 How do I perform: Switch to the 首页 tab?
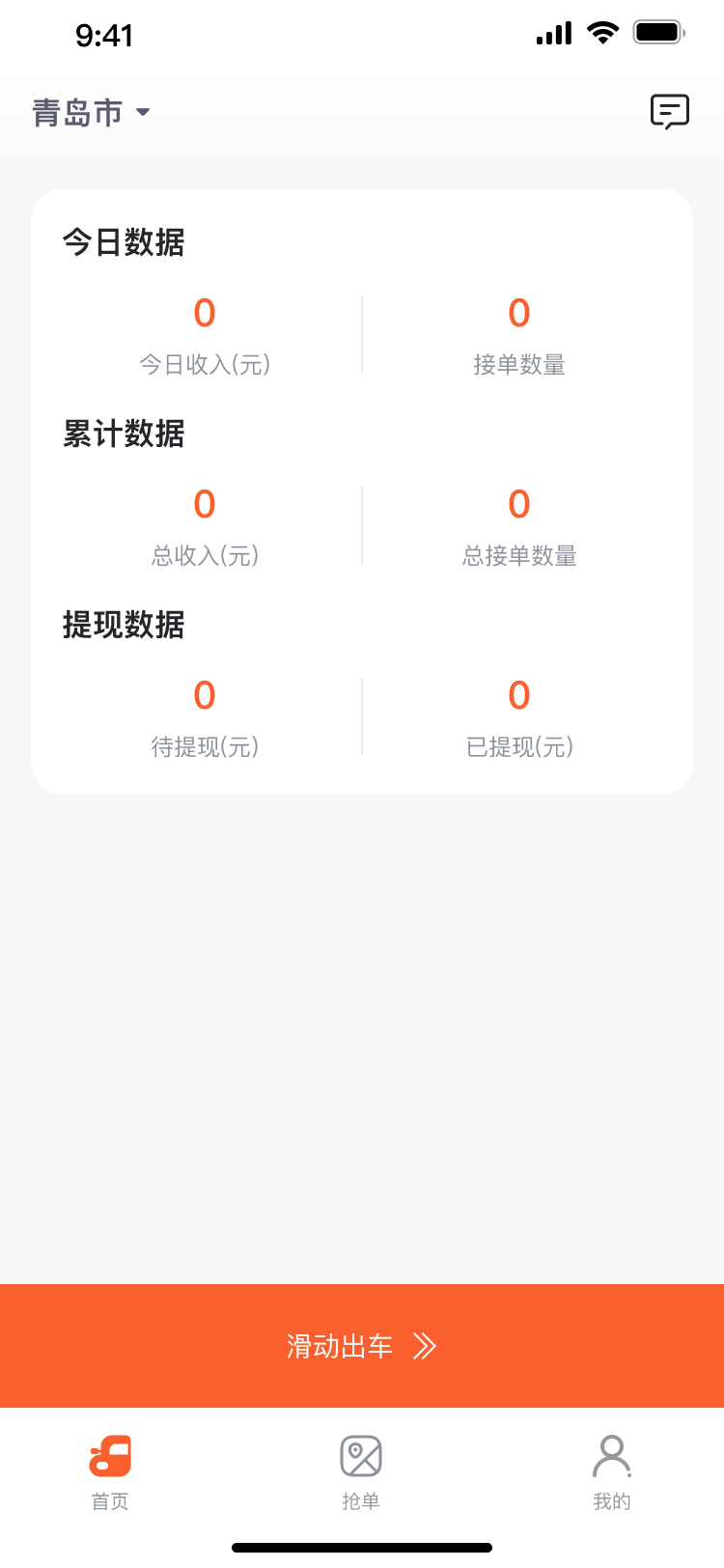tap(110, 1471)
